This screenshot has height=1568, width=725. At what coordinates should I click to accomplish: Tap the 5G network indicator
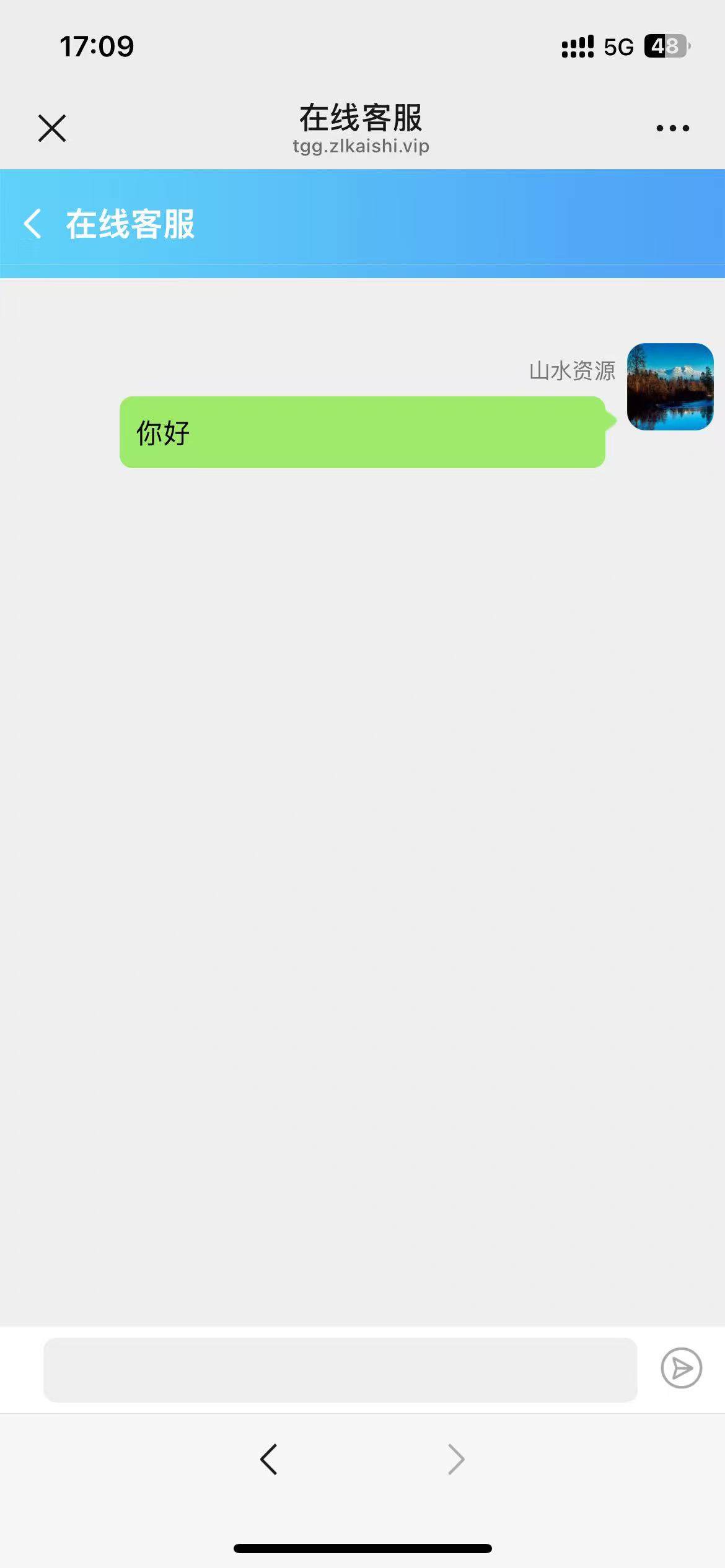click(x=618, y=45)
